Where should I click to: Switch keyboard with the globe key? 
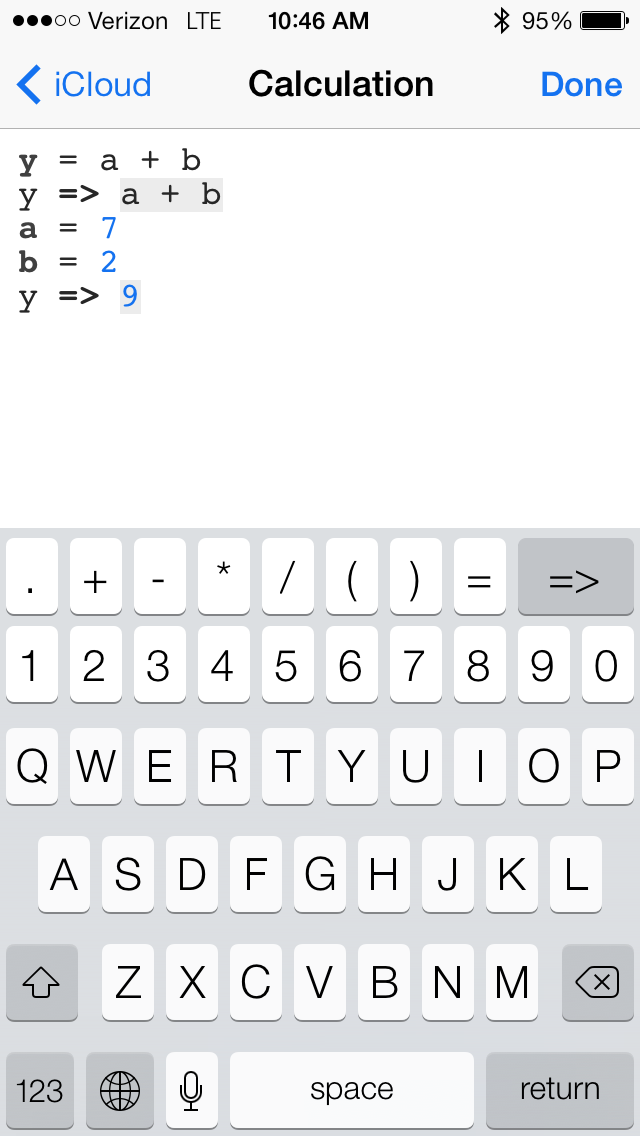click(x=120, y=1090)
